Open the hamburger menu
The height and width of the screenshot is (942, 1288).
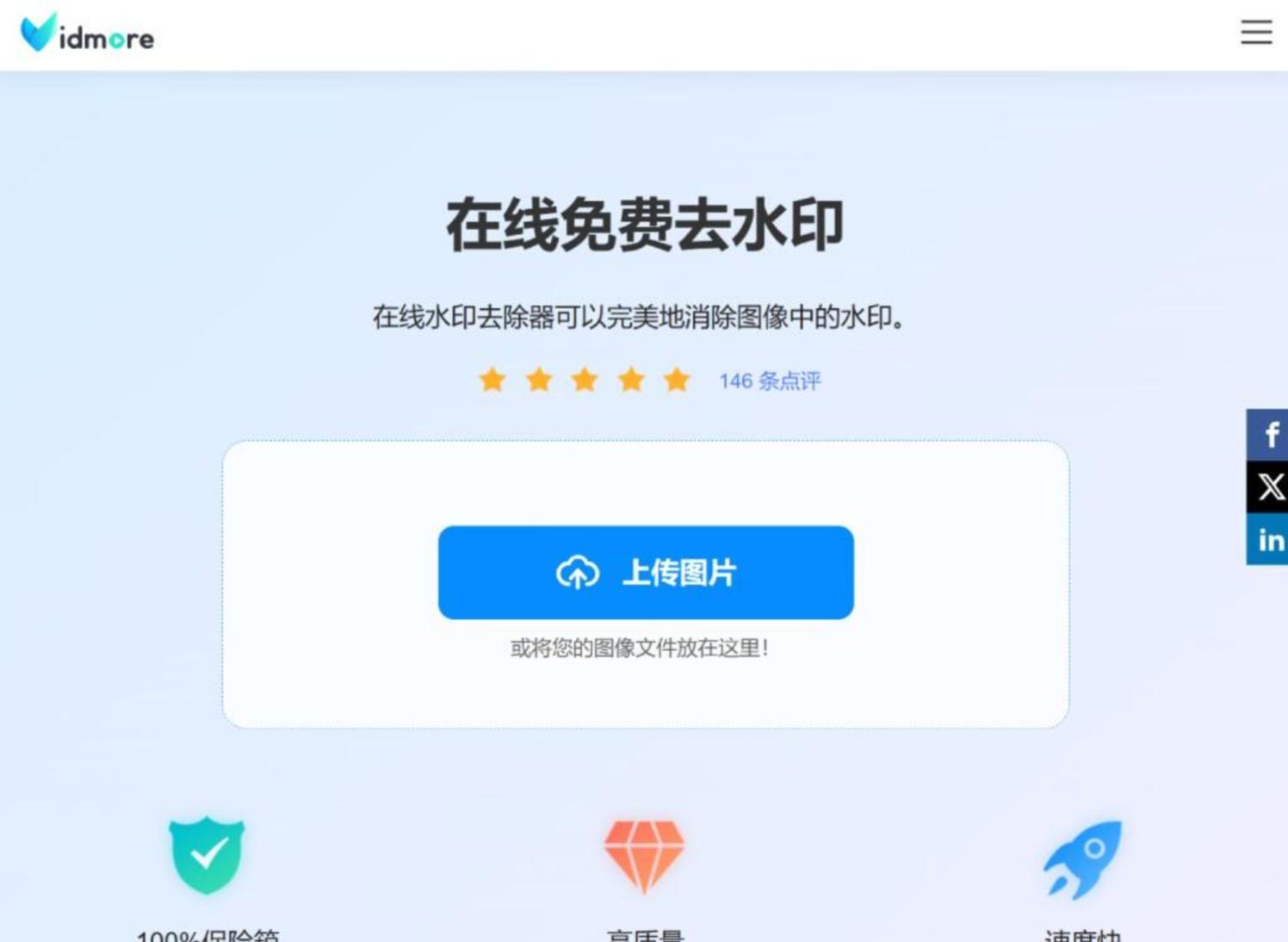1255,32
